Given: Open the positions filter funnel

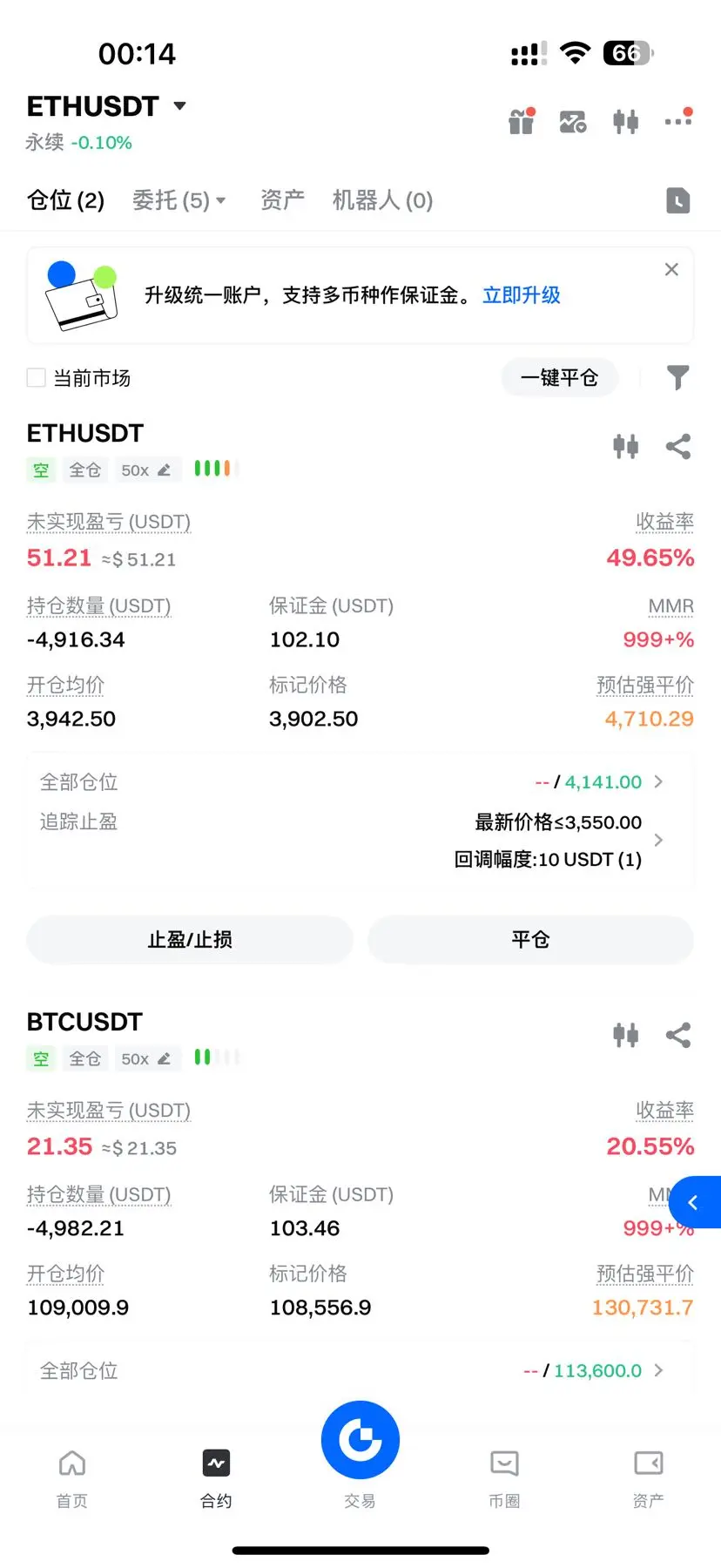Looking at the screenshot, I should point(677,377).
